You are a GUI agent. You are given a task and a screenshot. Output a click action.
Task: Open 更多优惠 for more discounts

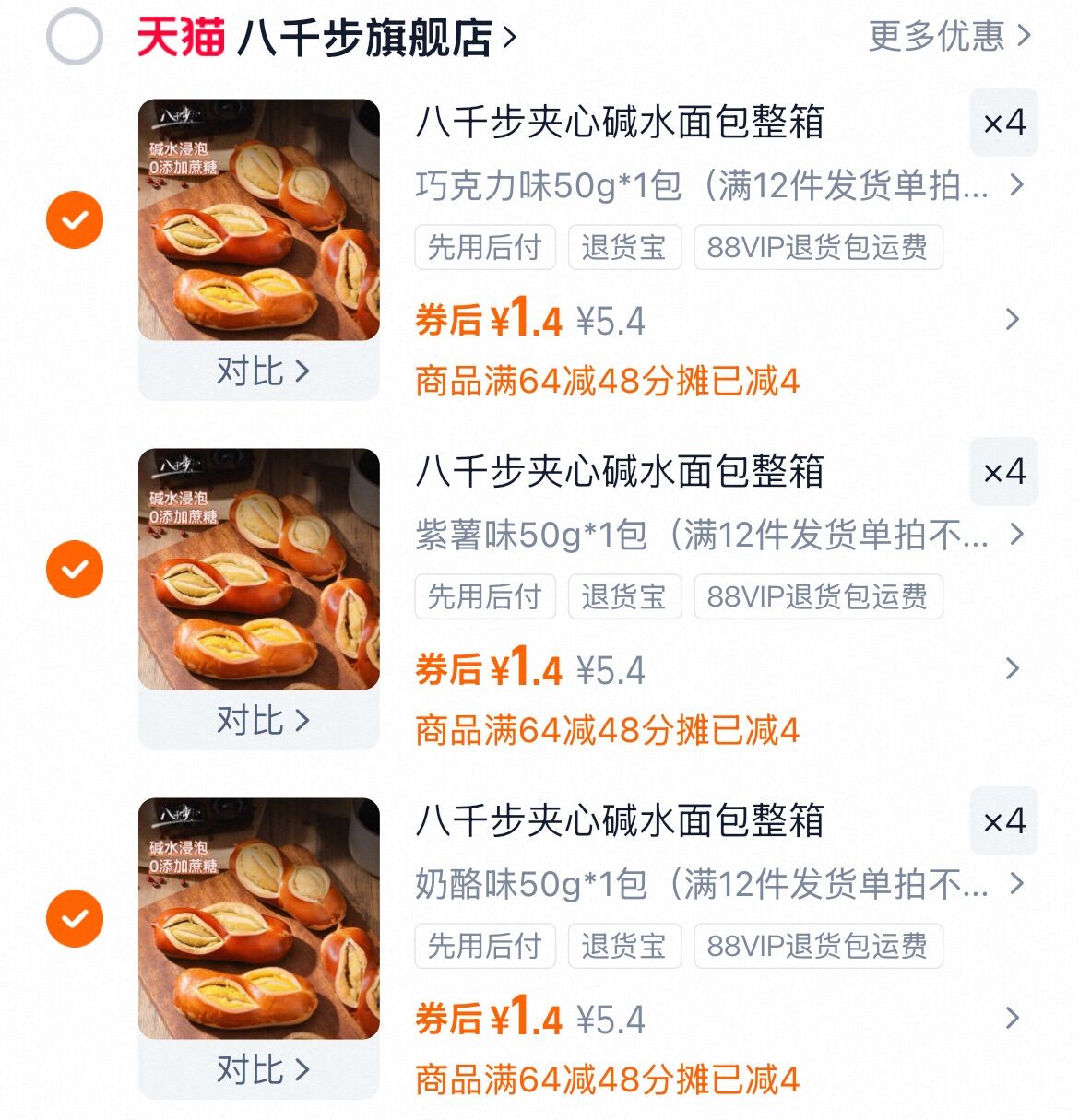949,36
